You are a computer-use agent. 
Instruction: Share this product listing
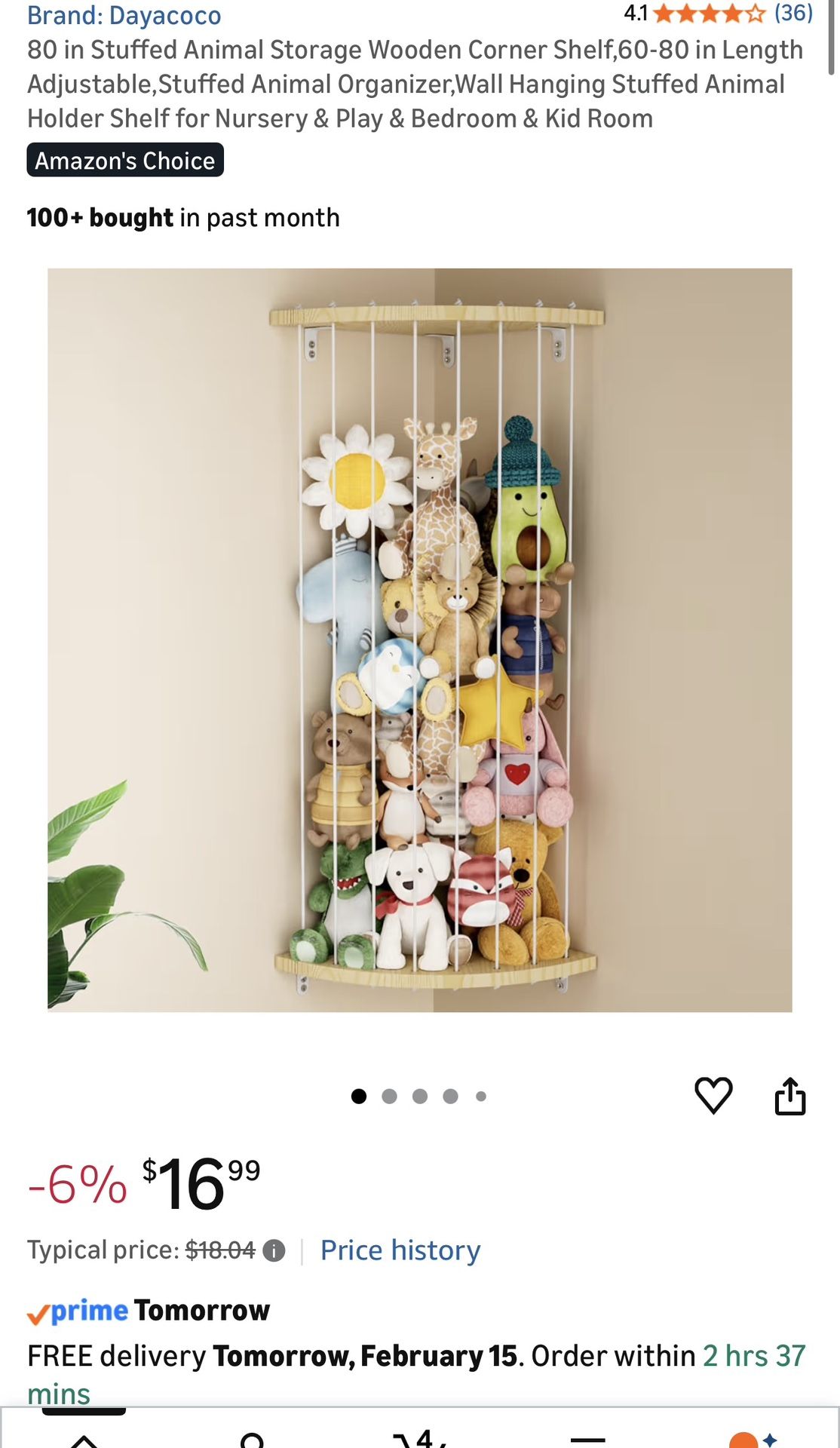(790, 1095)
